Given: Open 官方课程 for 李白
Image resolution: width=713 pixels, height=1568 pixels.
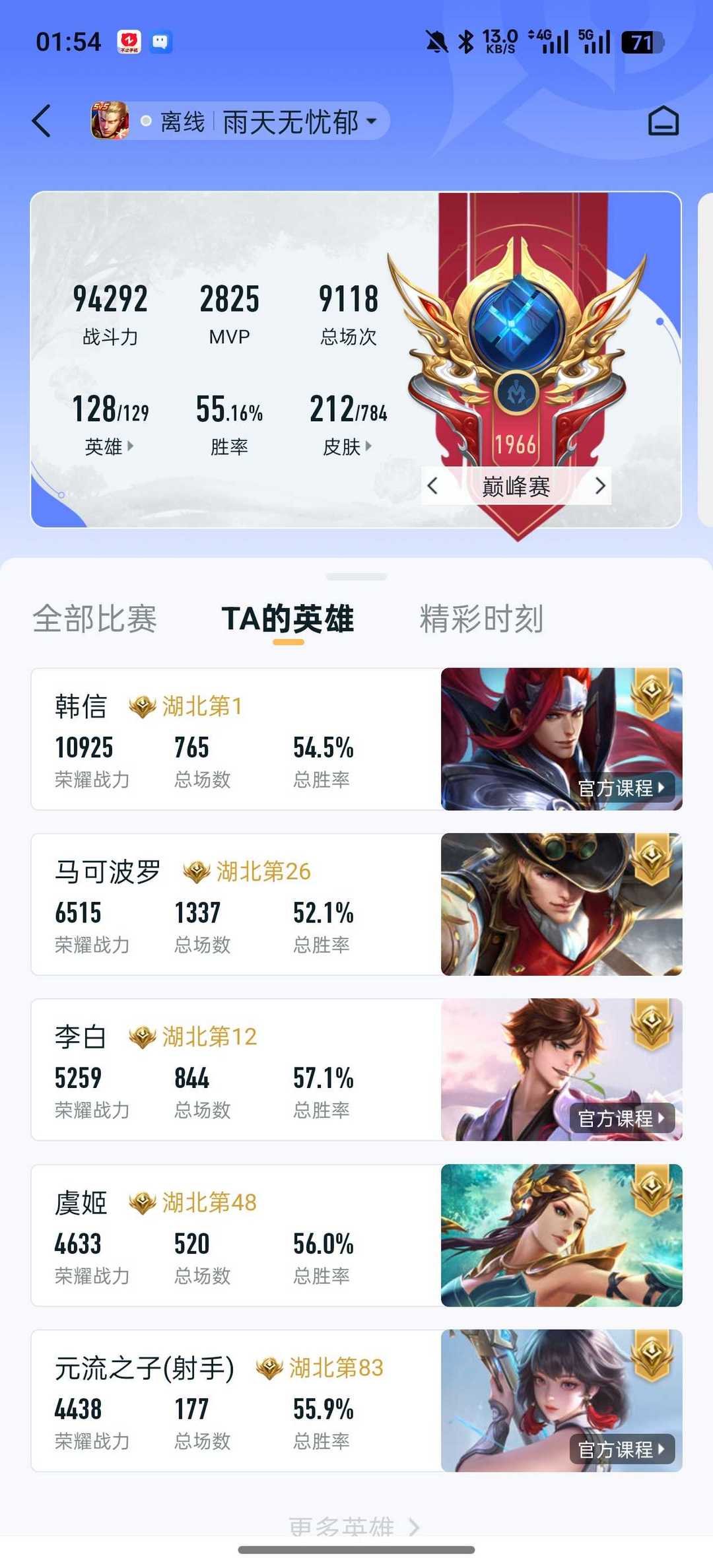Looking at the screenshot, I should click(621, 1118).
